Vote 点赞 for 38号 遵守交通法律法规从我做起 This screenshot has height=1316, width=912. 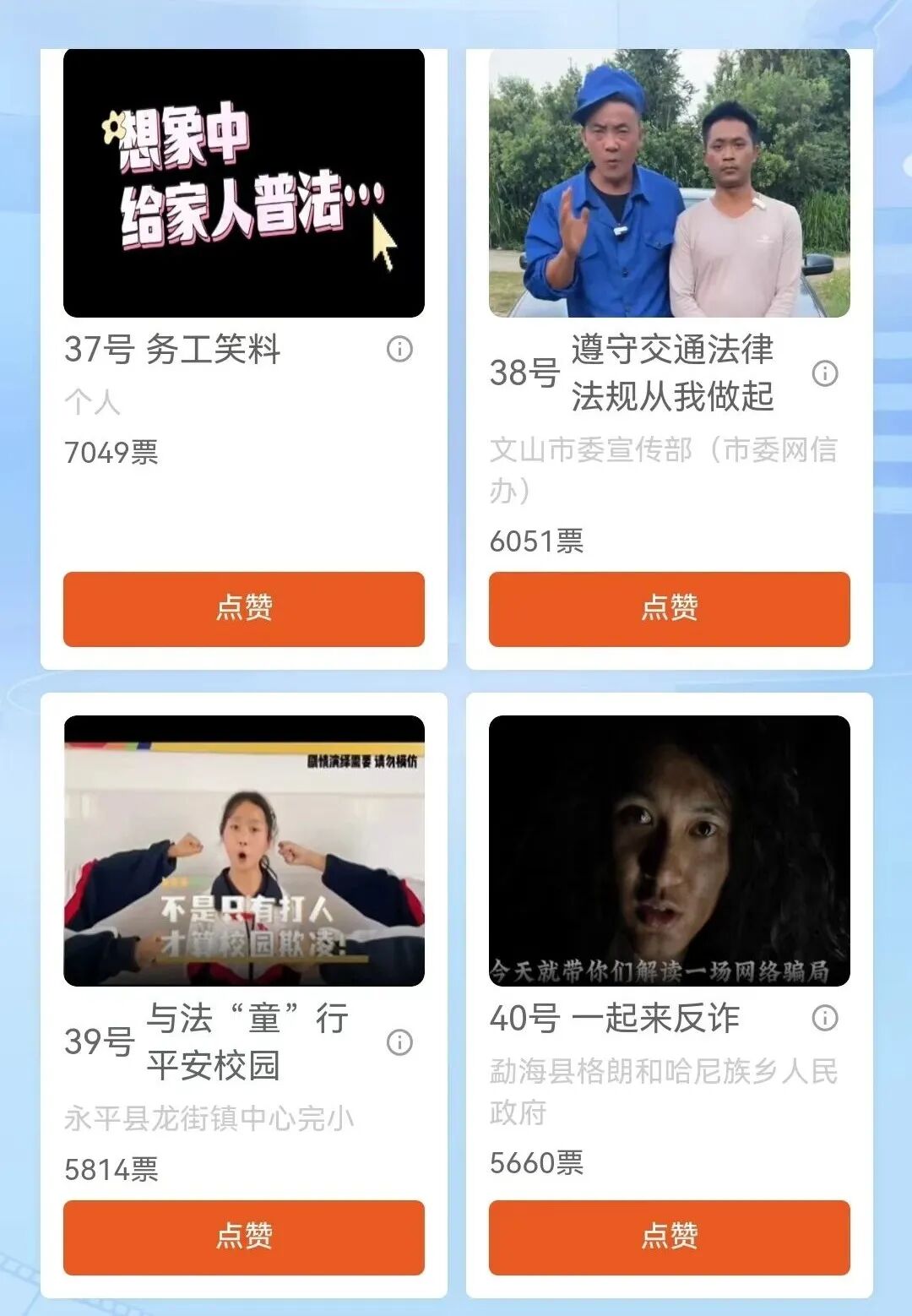(x=669, y=608)
